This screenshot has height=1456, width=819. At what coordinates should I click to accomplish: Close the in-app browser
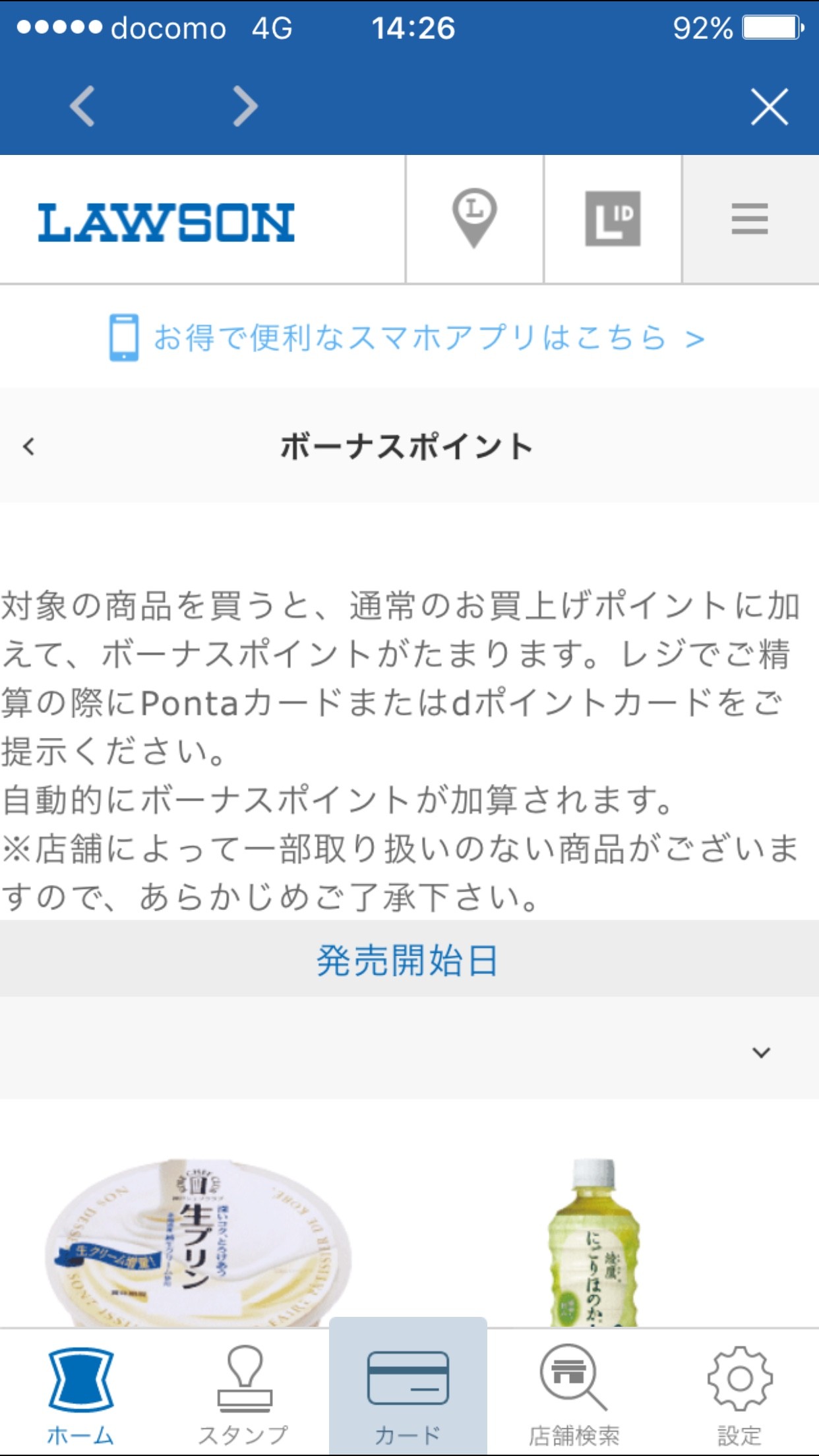click(769, 106)
